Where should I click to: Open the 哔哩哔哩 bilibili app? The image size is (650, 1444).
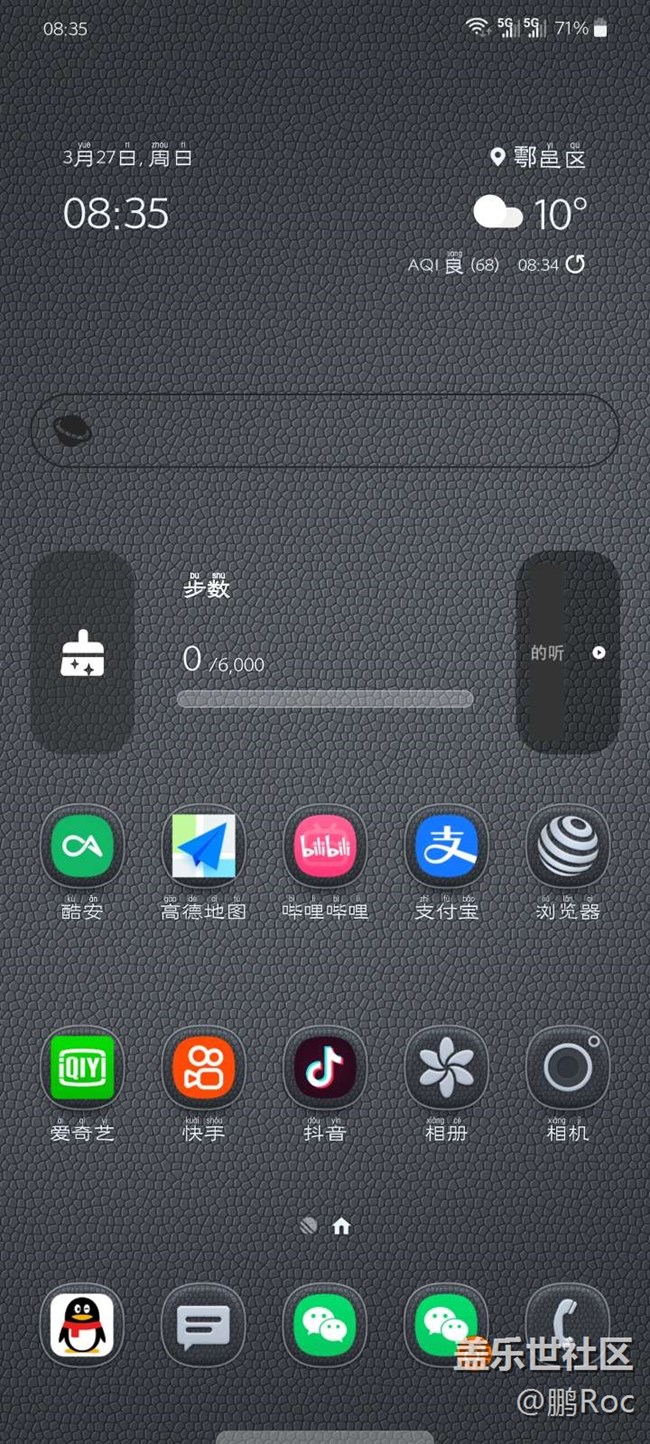[325, 847]
